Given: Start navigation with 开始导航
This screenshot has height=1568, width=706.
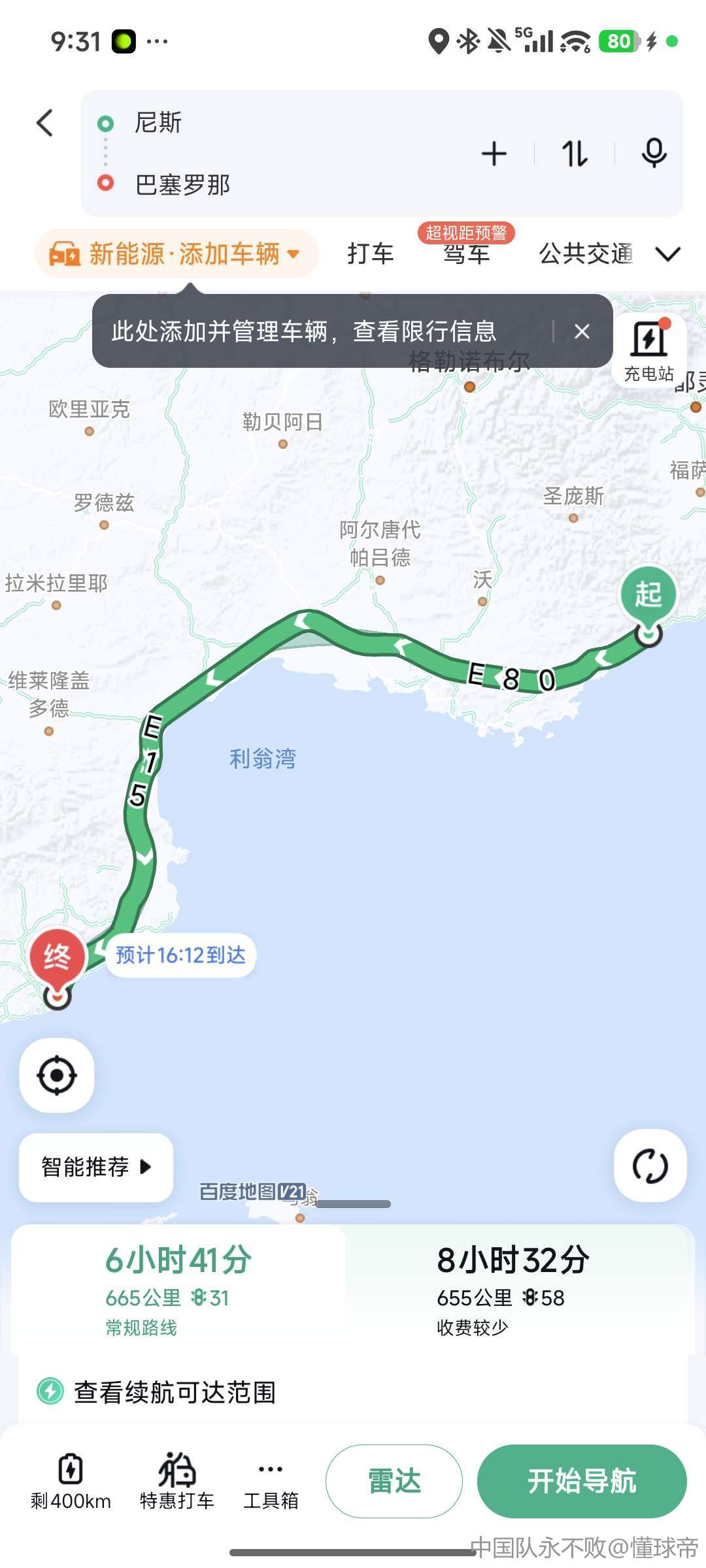Looking at the screenshot, I should pos(582,1481).
